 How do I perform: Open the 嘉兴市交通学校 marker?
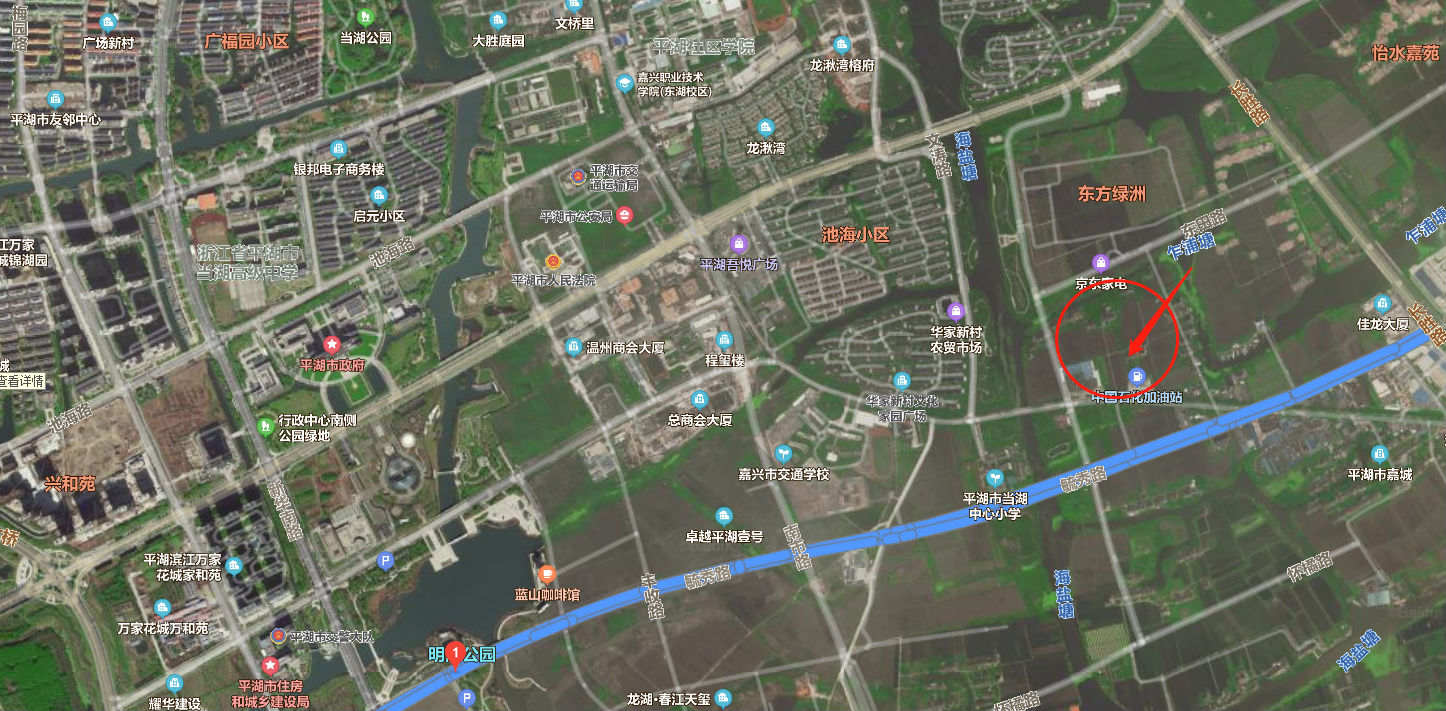(x=783, y=453)
